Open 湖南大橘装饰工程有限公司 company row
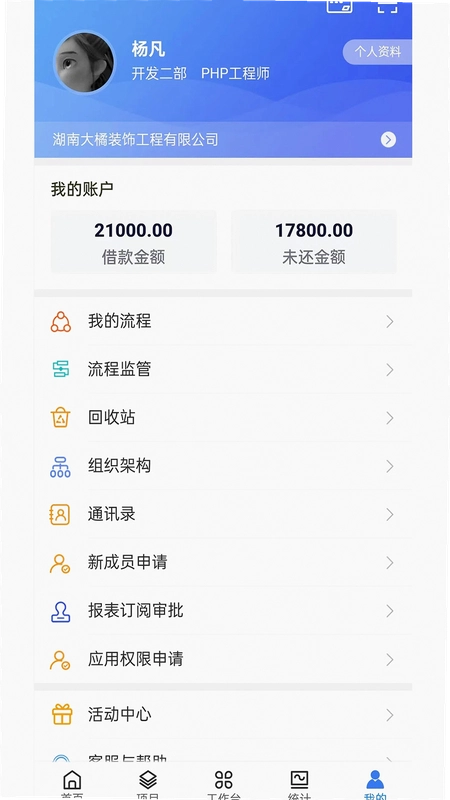This screenshot has height=800, width=450. 223,139
